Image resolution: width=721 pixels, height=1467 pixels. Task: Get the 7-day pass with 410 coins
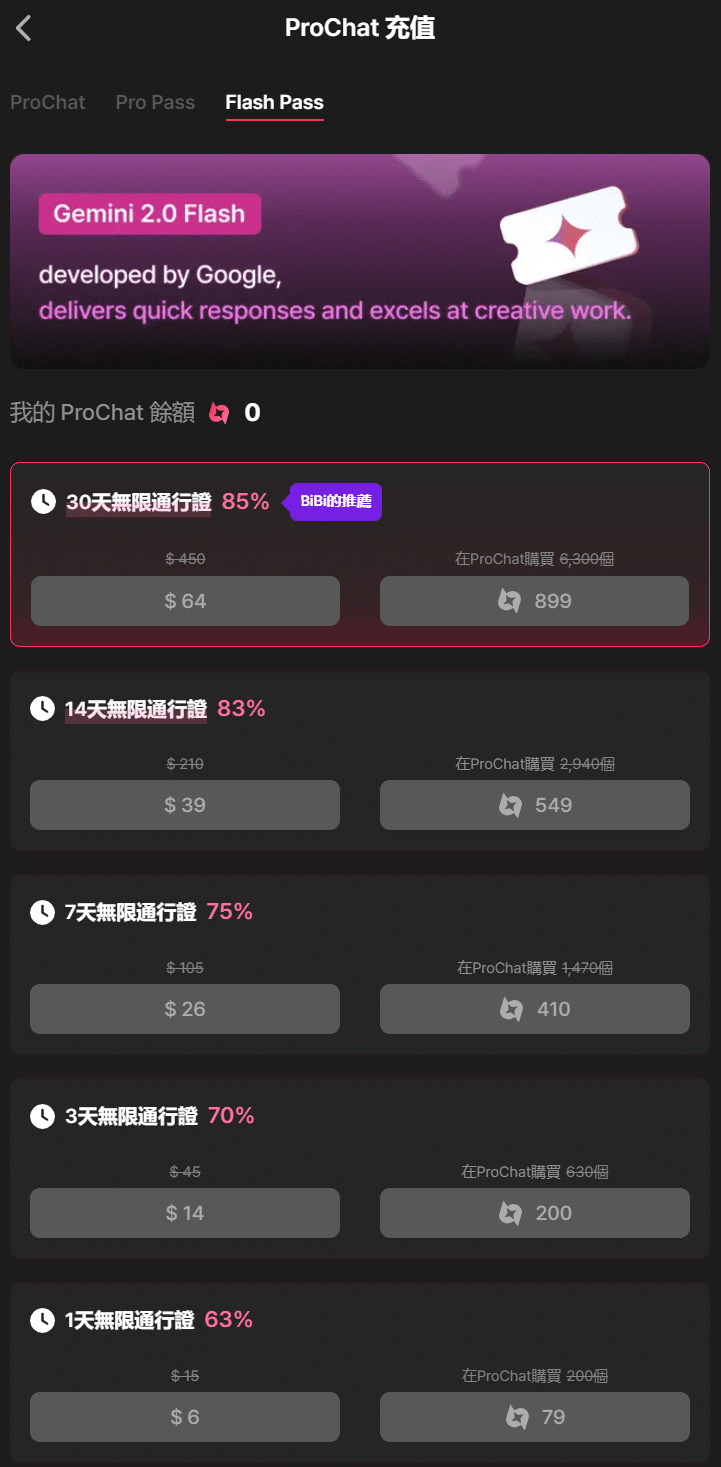coord(534,1009)
